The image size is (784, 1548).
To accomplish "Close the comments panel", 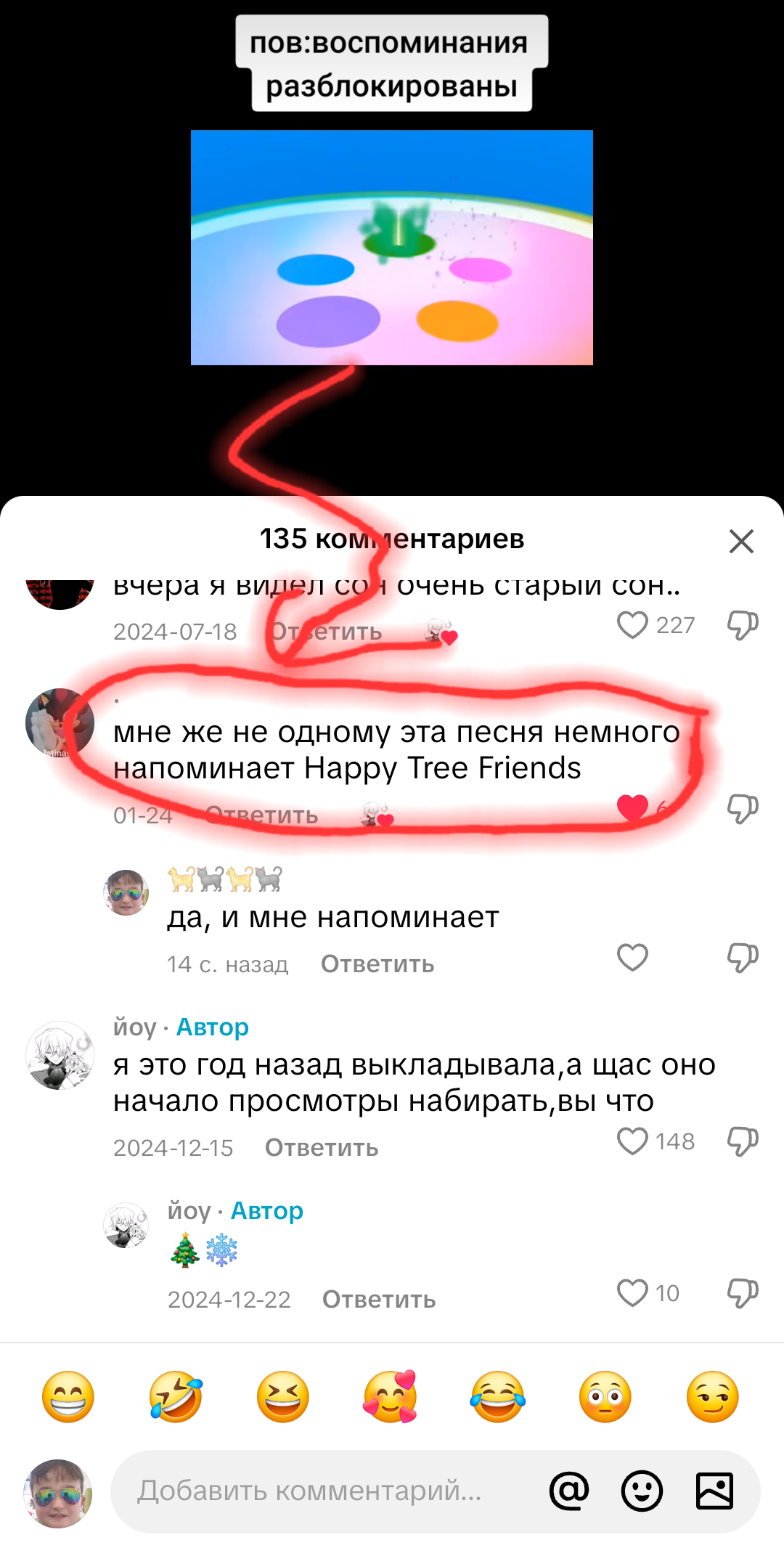I will (741, 541).
